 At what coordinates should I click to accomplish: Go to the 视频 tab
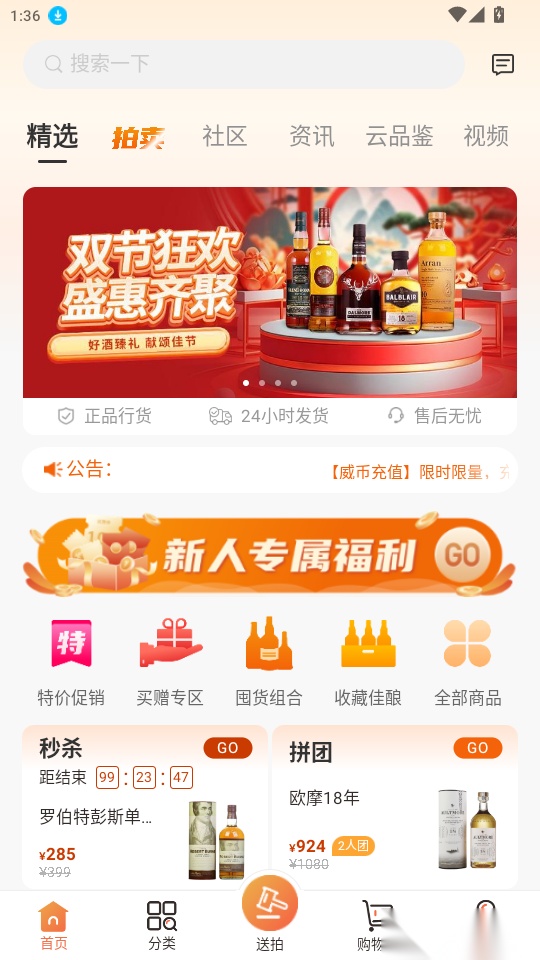pyautogui.click(x=486, y=136)
